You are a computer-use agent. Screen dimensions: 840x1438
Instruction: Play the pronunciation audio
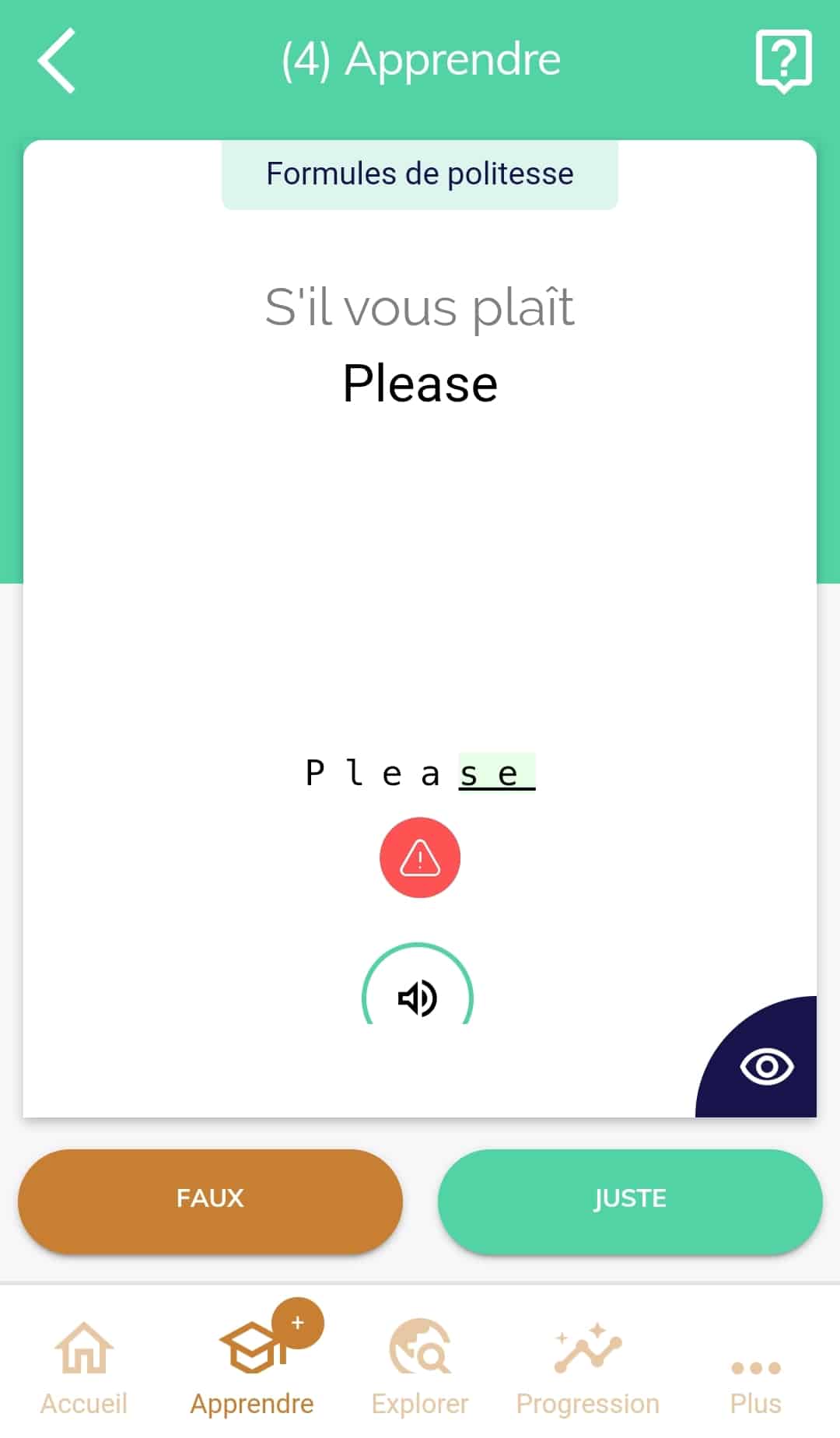(418, 998)
